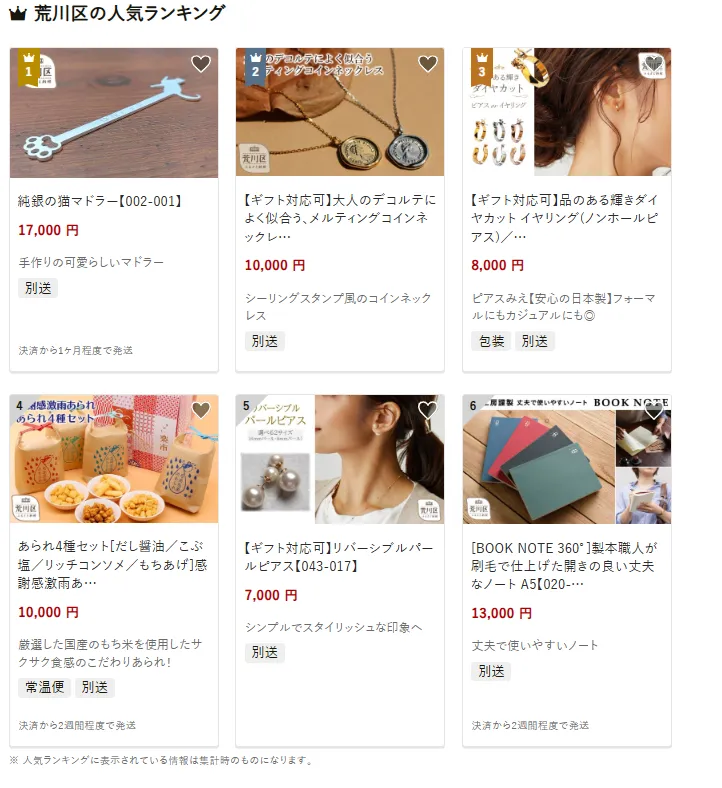
Task: Favorite the ダイヤカット イヤリング item
Action: click(654, 64)
